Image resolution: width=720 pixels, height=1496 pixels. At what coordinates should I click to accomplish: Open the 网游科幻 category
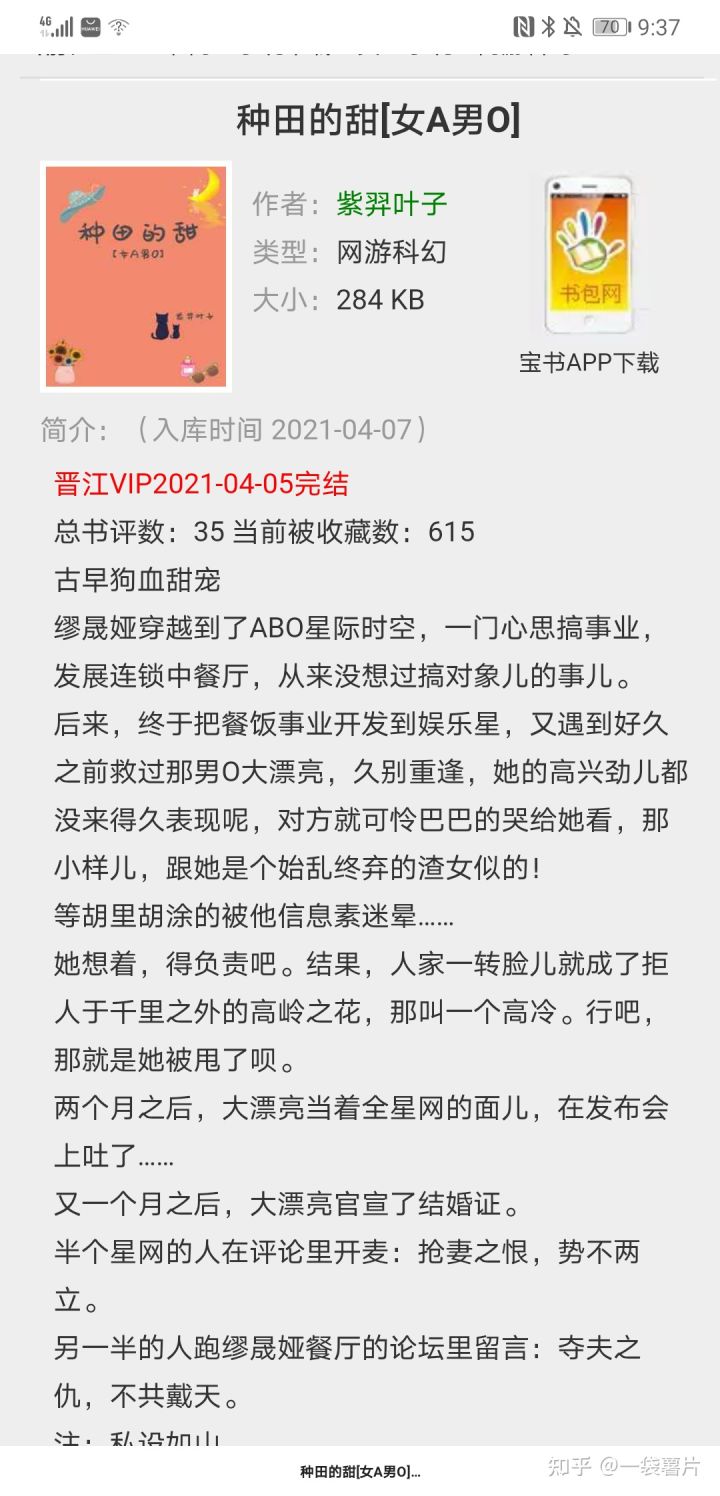(392, 252)
